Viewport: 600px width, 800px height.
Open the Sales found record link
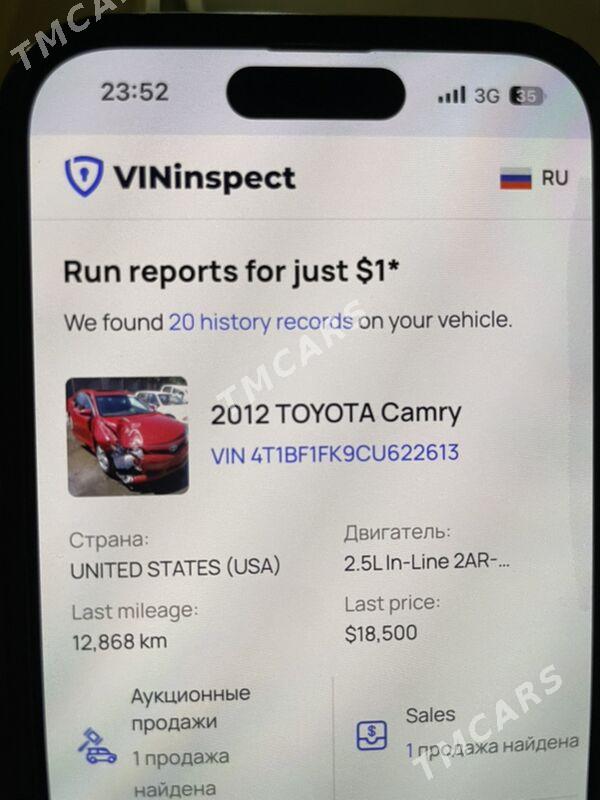click(492, 745)
